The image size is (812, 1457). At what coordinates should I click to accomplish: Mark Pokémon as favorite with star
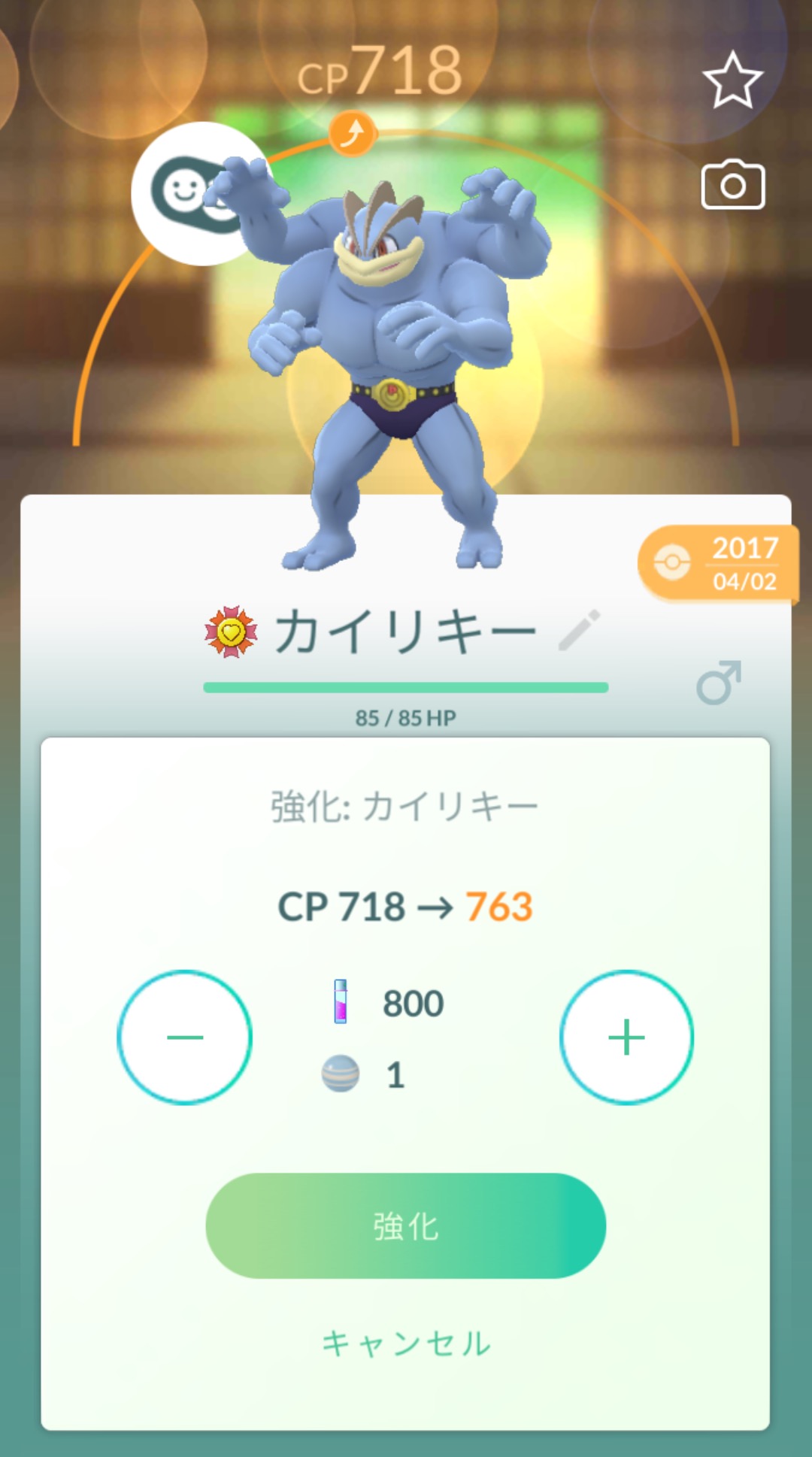tap(732, 80)
